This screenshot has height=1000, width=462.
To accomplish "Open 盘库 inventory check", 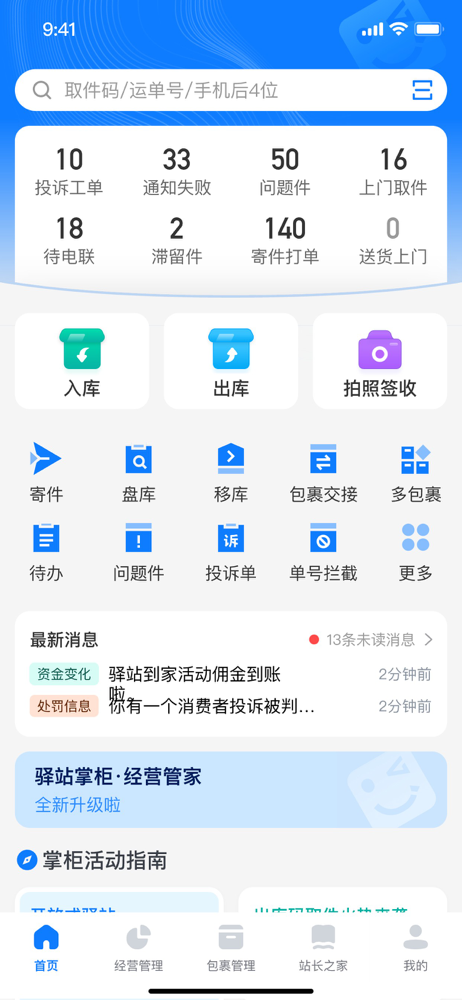I will [138, 473].
